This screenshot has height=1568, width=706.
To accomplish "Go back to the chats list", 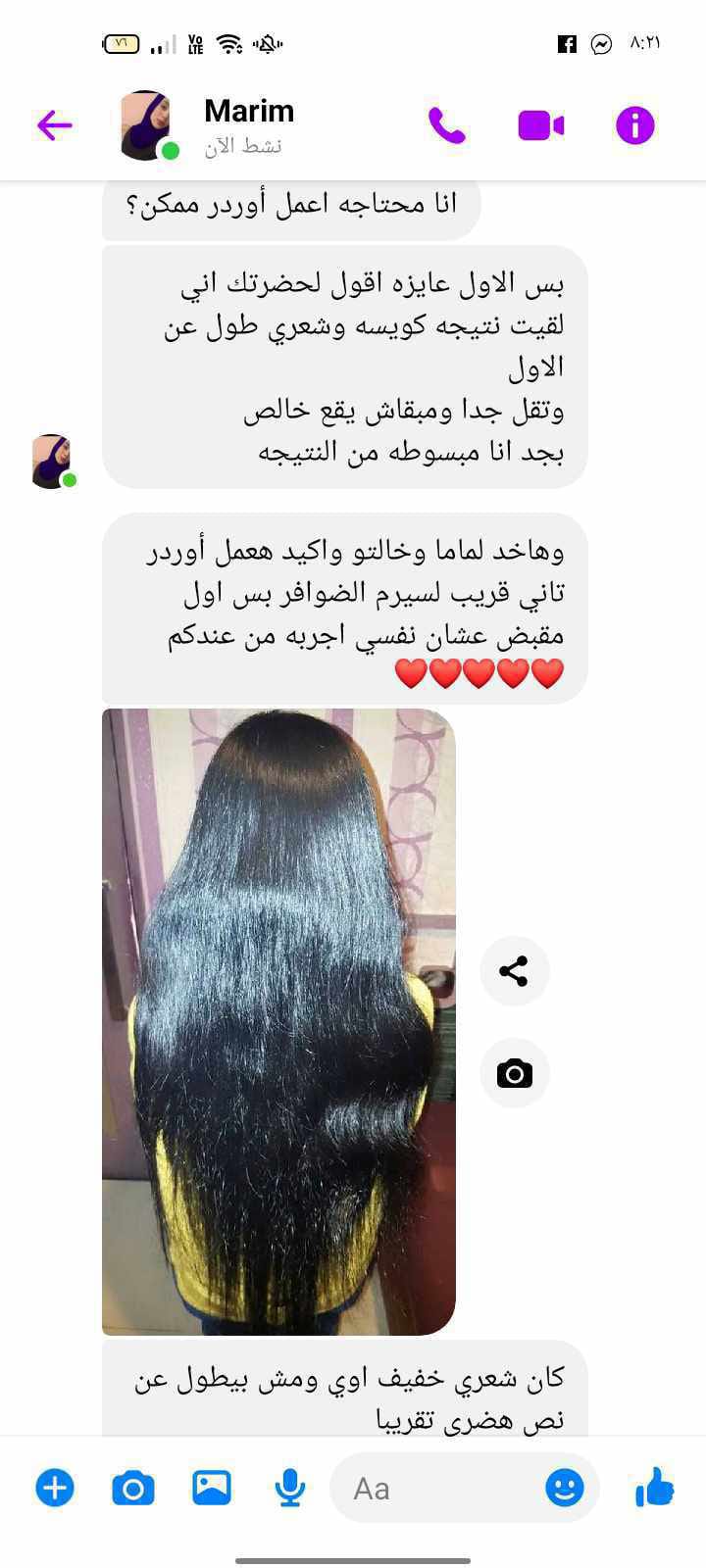I will (x=55, y=125).
